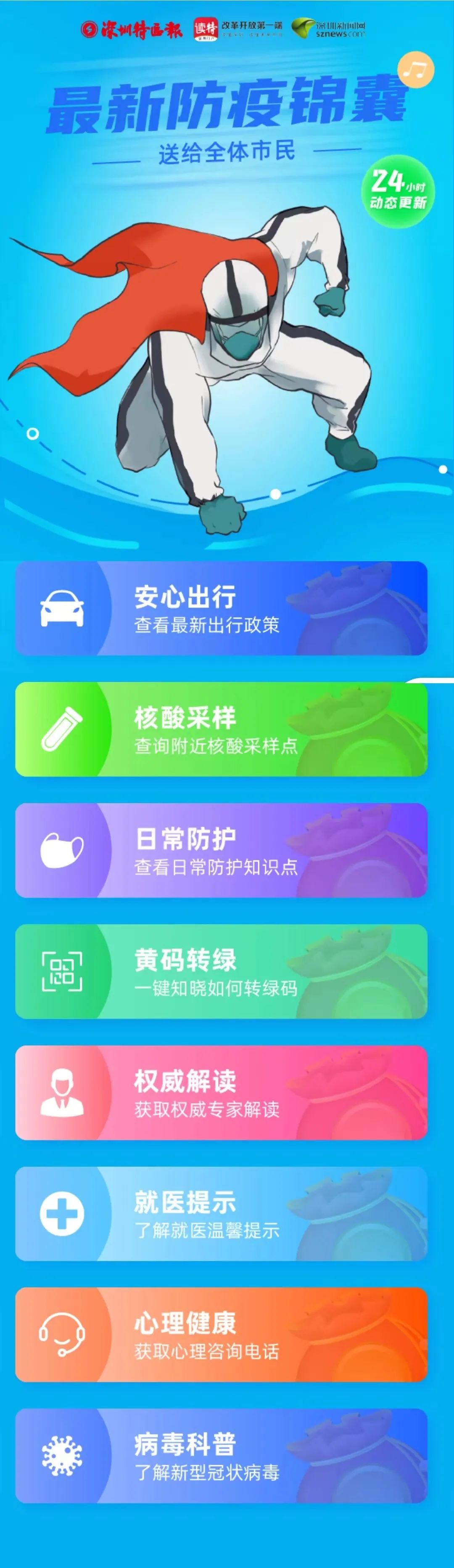Toggle the background music icon
Viewport: 454px width, 1568px height.
click(416, 70)
